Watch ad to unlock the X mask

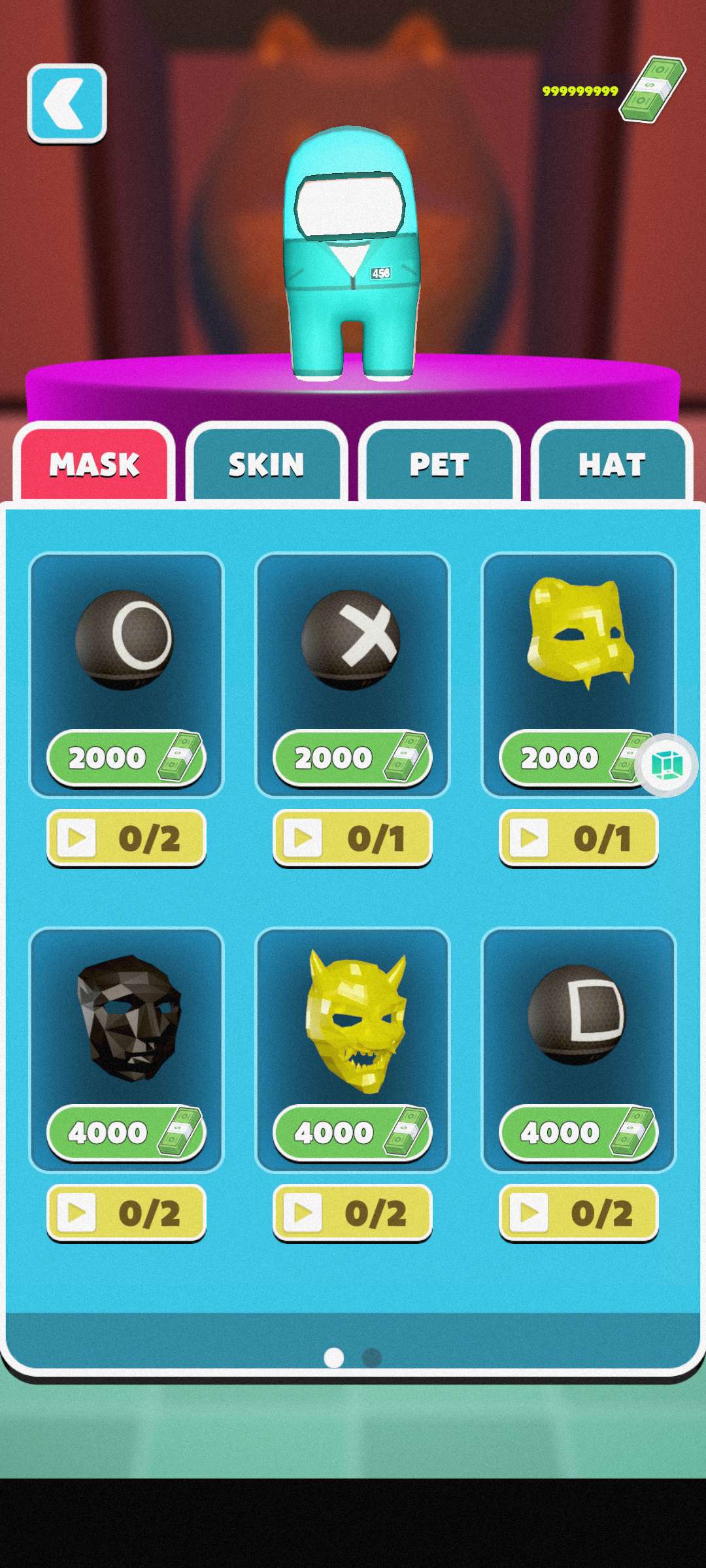[352, 838]
